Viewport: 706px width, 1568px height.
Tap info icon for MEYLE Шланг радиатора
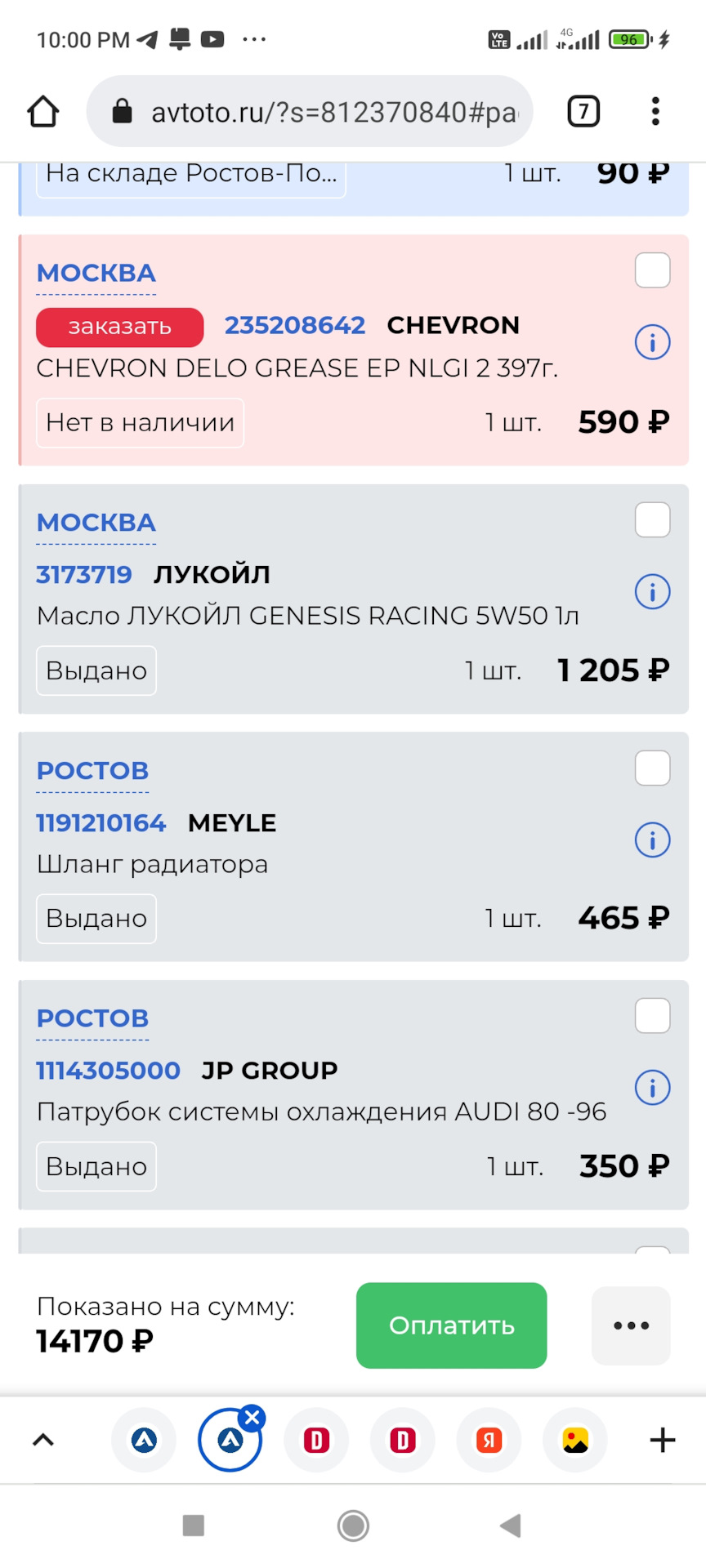[x=652, y=841]
